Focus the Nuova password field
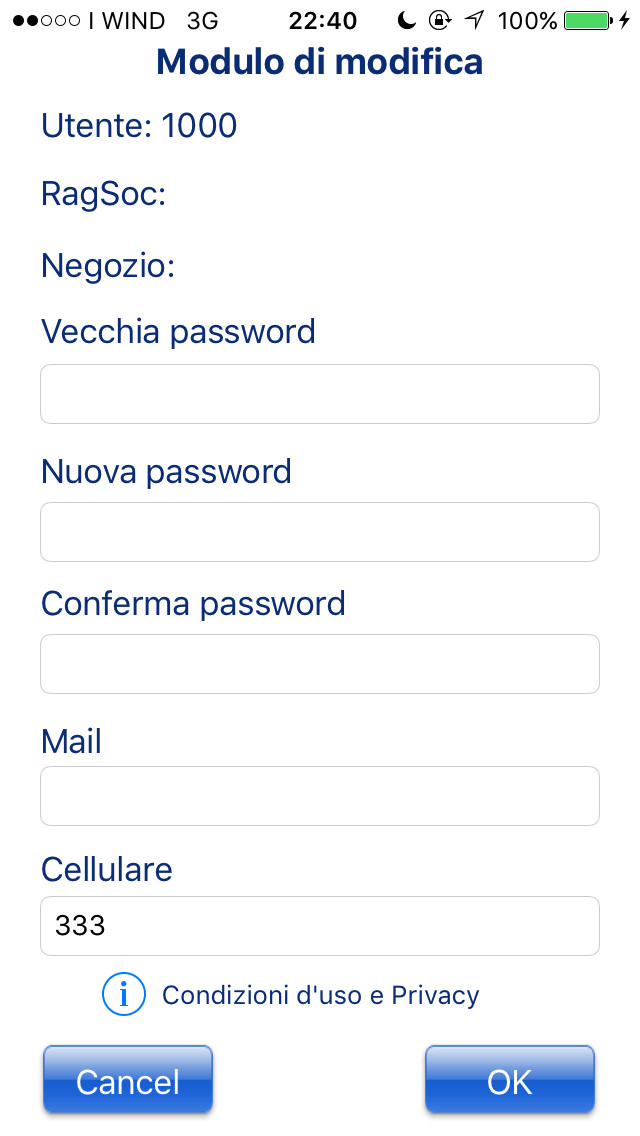The image size is (640, 1136). pyautogui.click(x=320, y=532)
